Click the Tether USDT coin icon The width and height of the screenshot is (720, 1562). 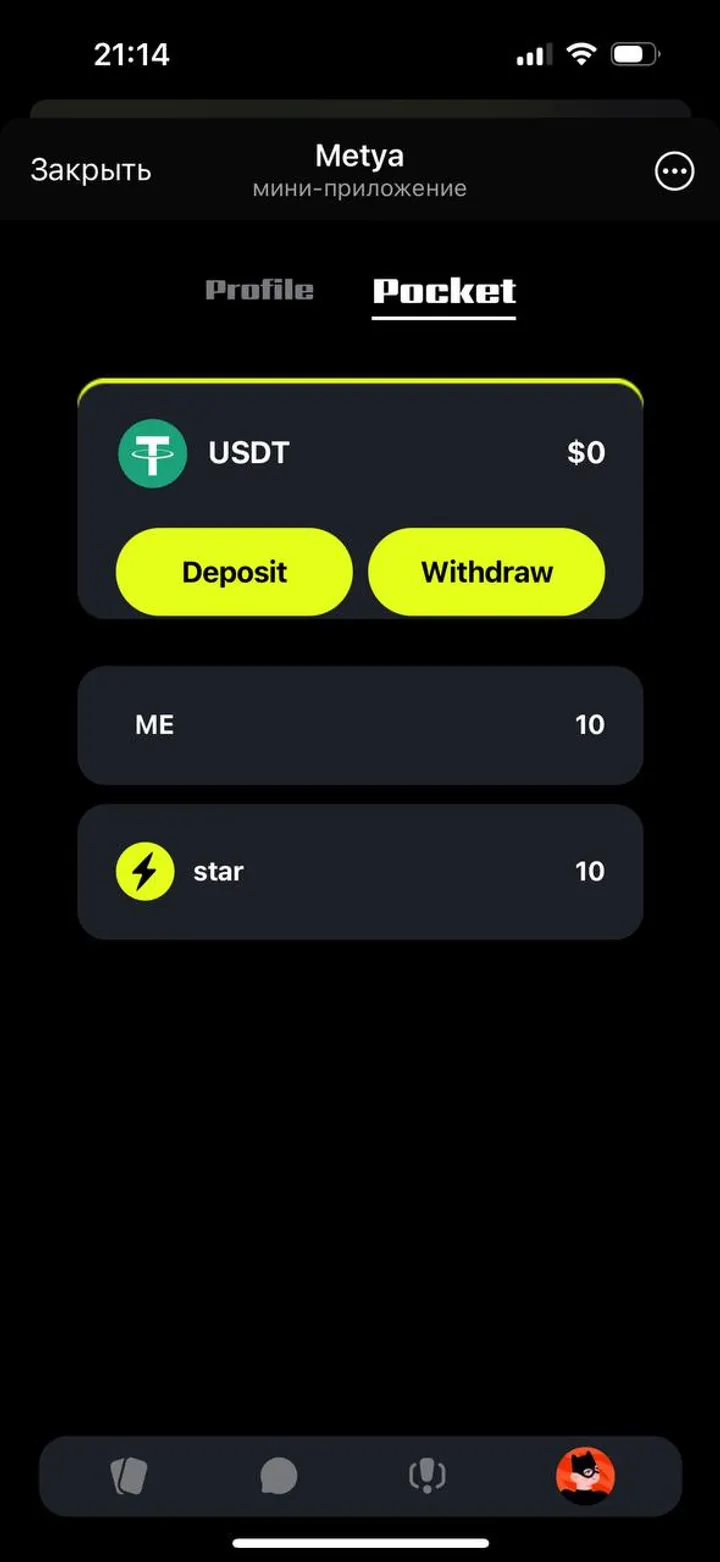[152, 453]
